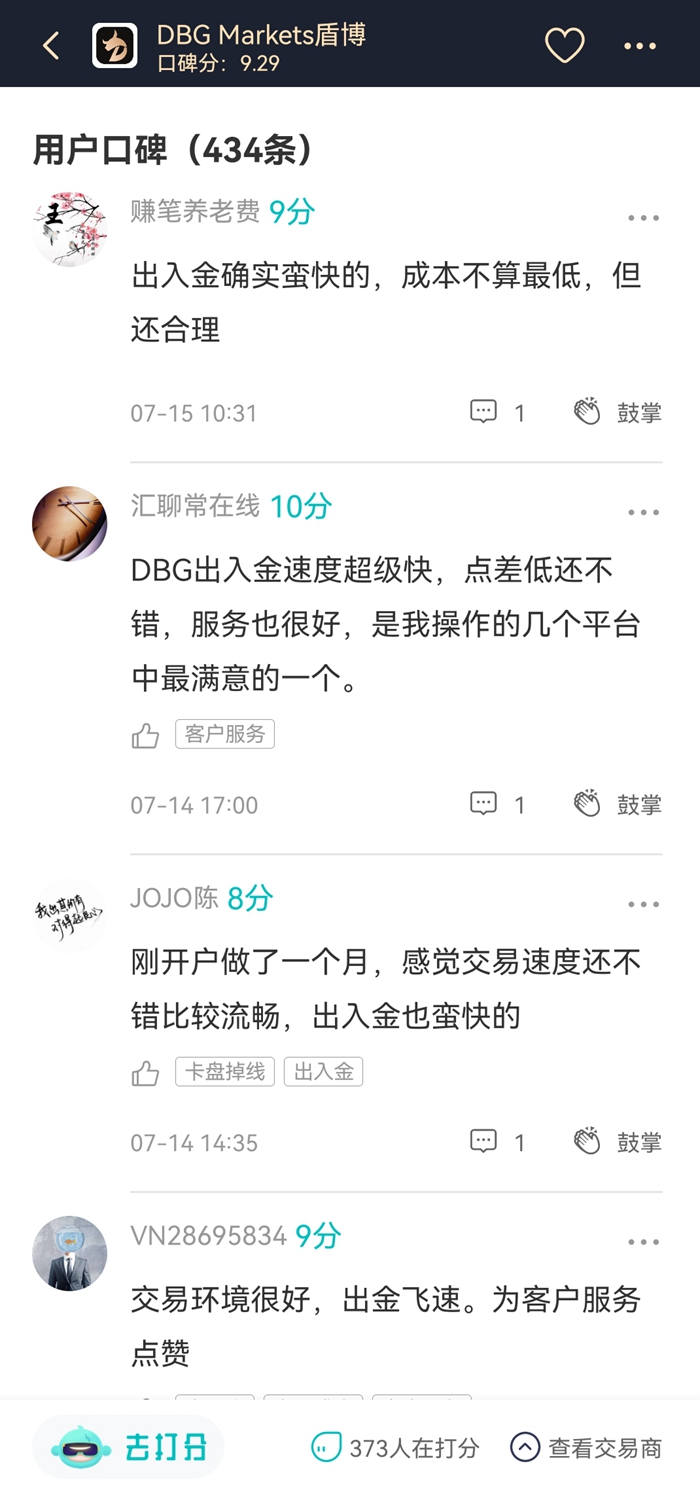Select the 客户服务 tag chip
Screen dimensions: 700x1494
click(x=225, y=734)
